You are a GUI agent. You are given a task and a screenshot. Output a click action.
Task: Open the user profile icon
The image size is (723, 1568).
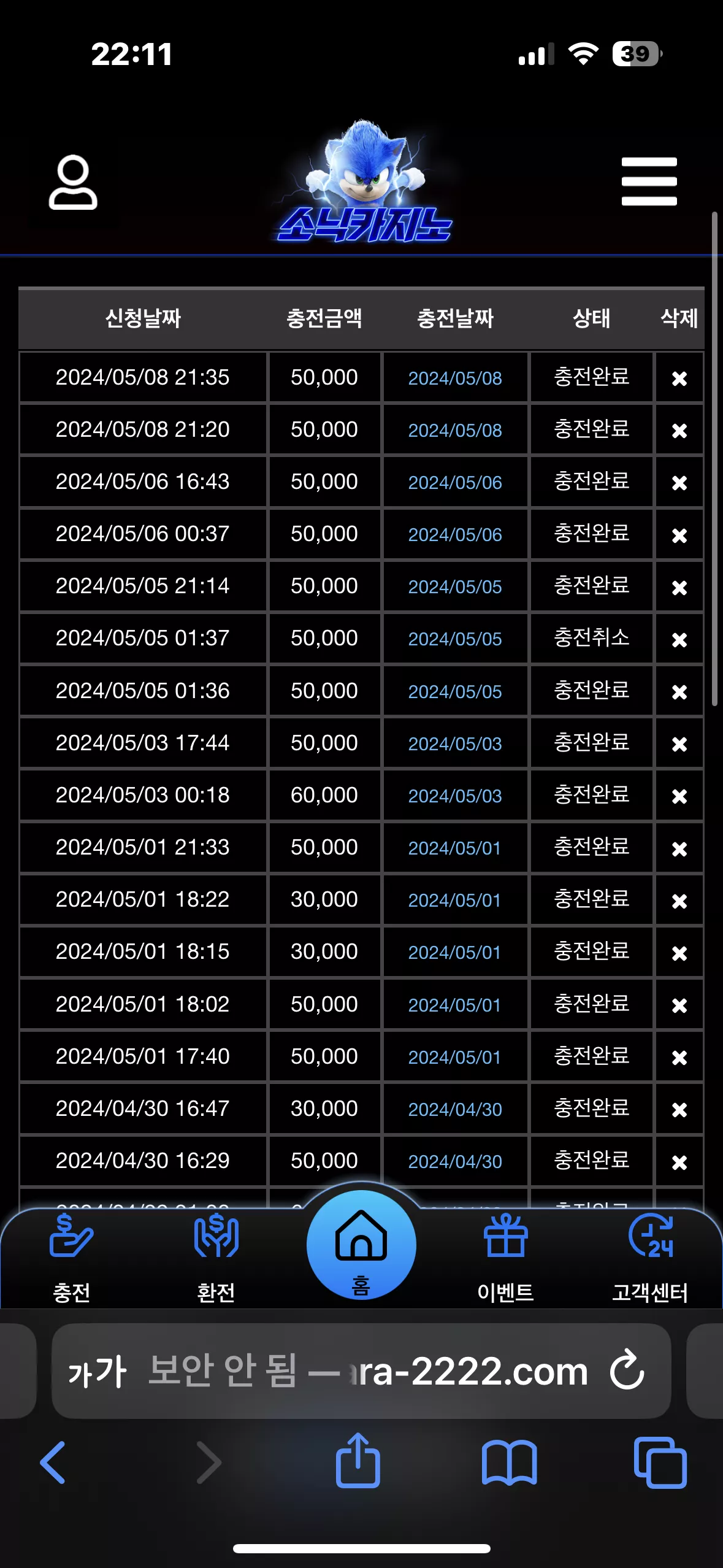click(73, 182)
